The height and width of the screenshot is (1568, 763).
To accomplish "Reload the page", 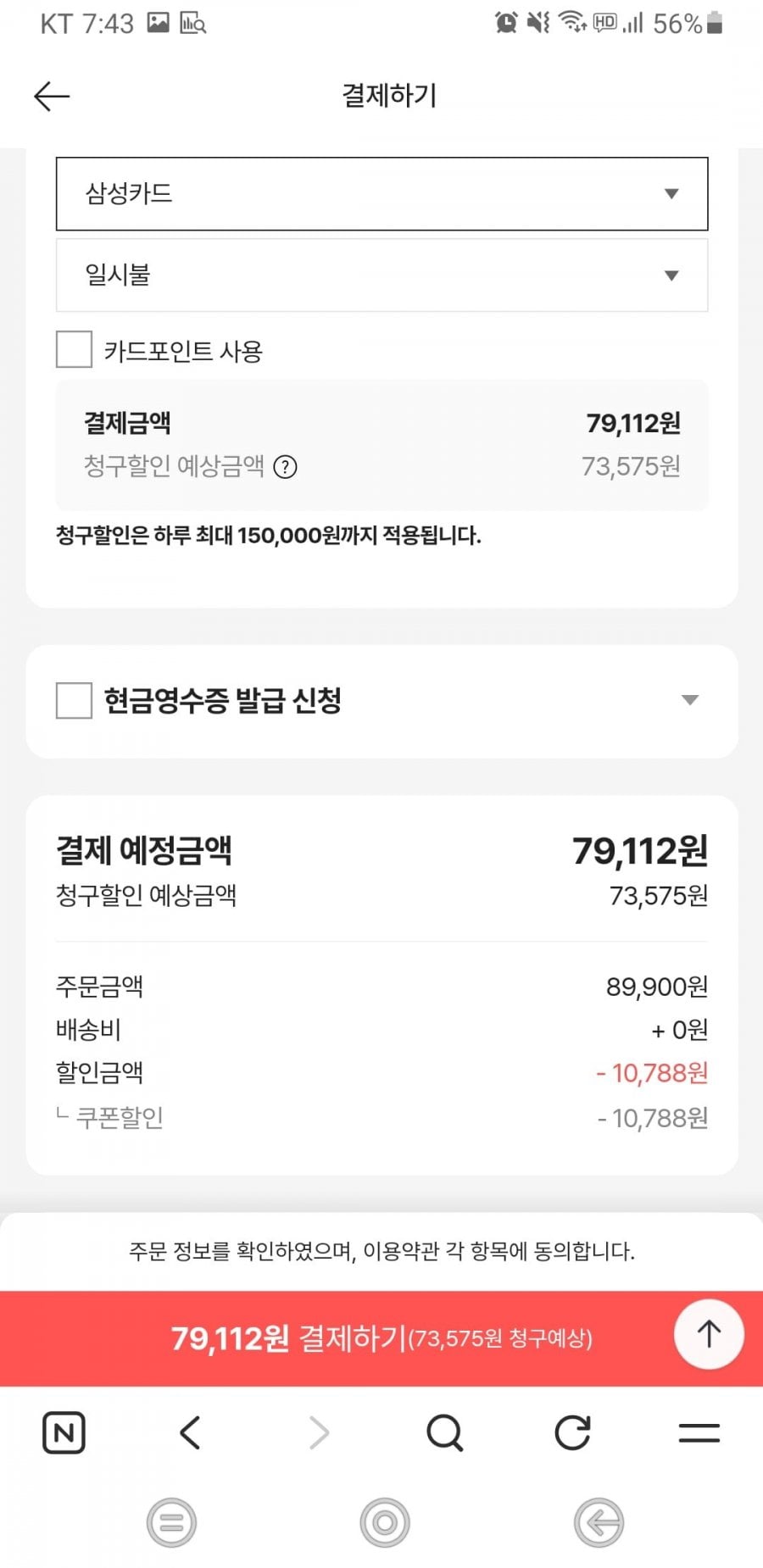I will [x=572, y=1433].
